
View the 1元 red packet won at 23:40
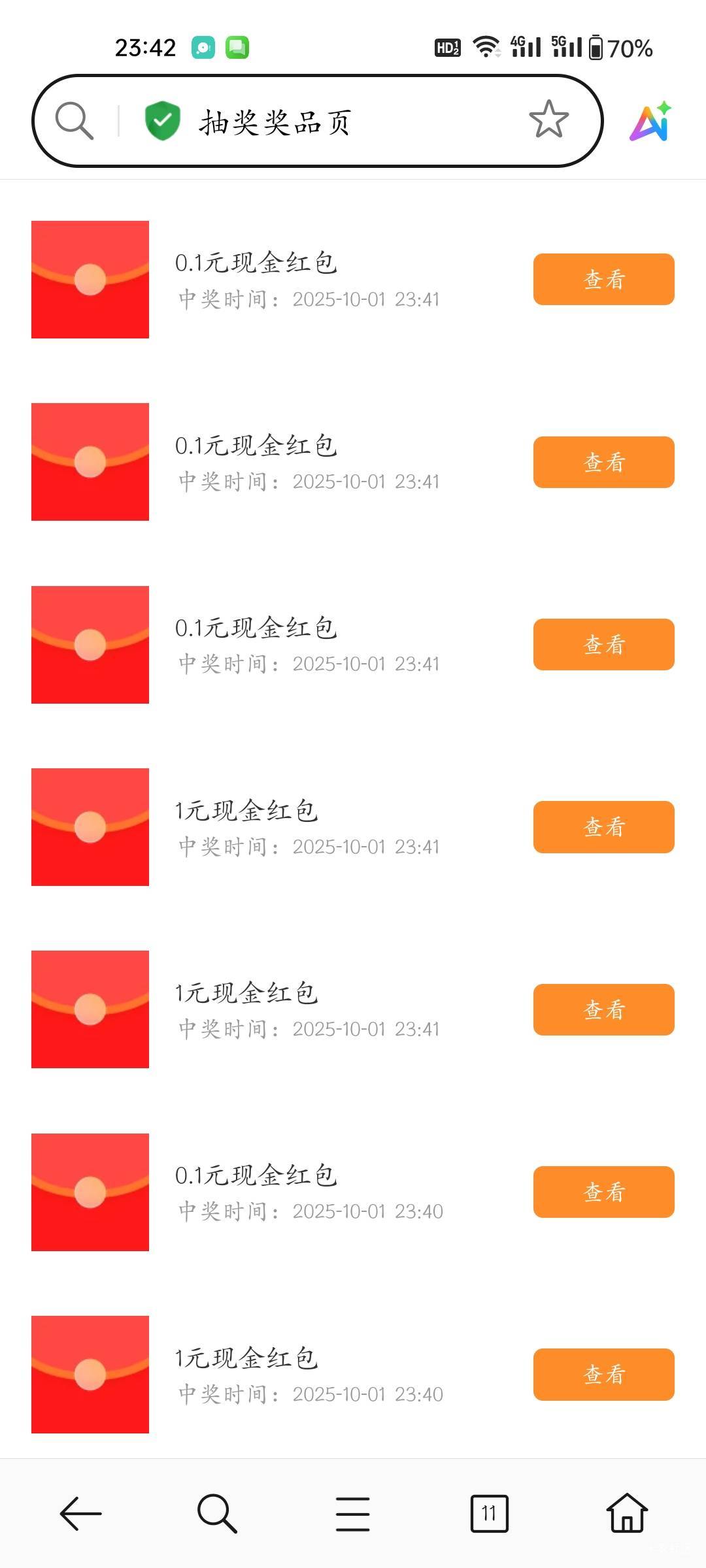point(603,1375)
